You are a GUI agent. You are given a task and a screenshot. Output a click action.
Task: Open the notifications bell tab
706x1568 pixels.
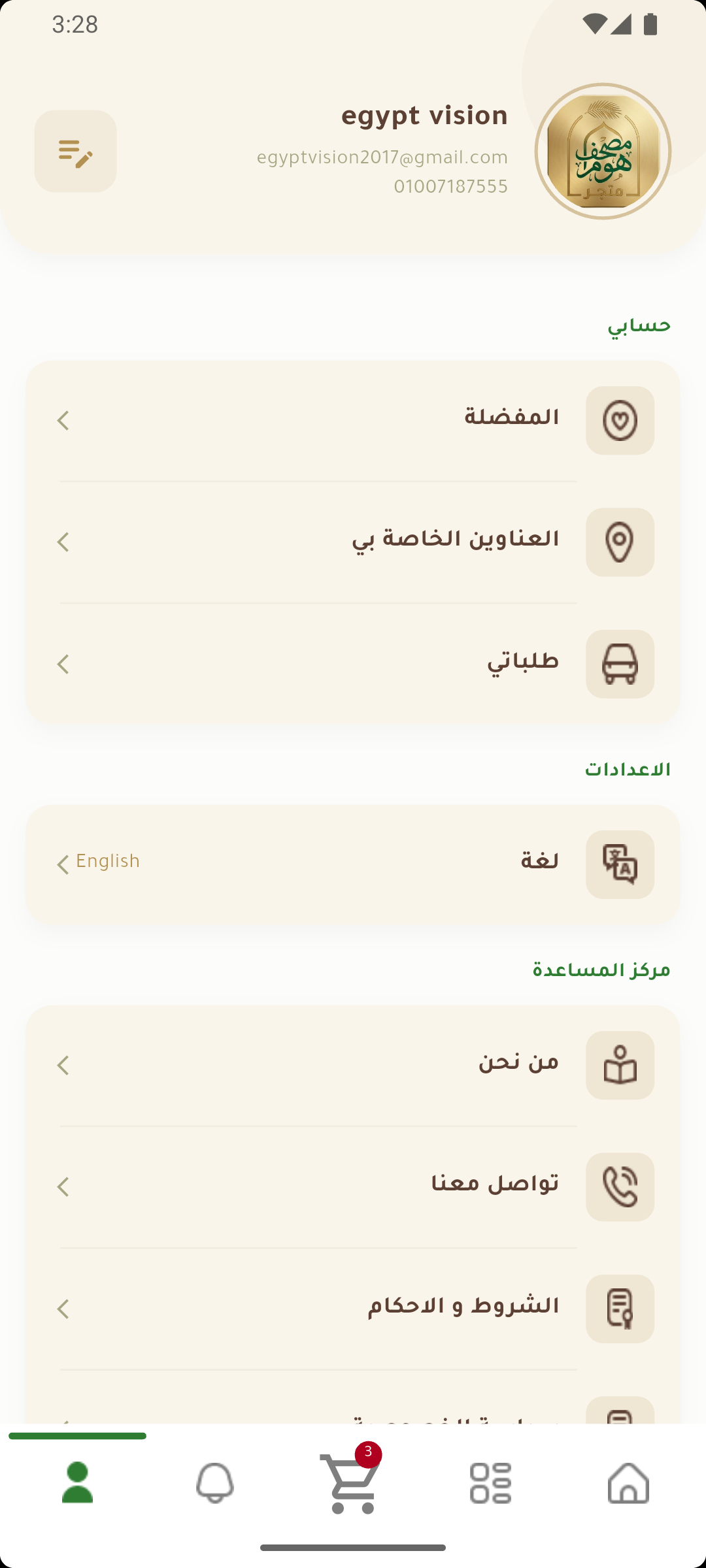tap(214, 1483)
